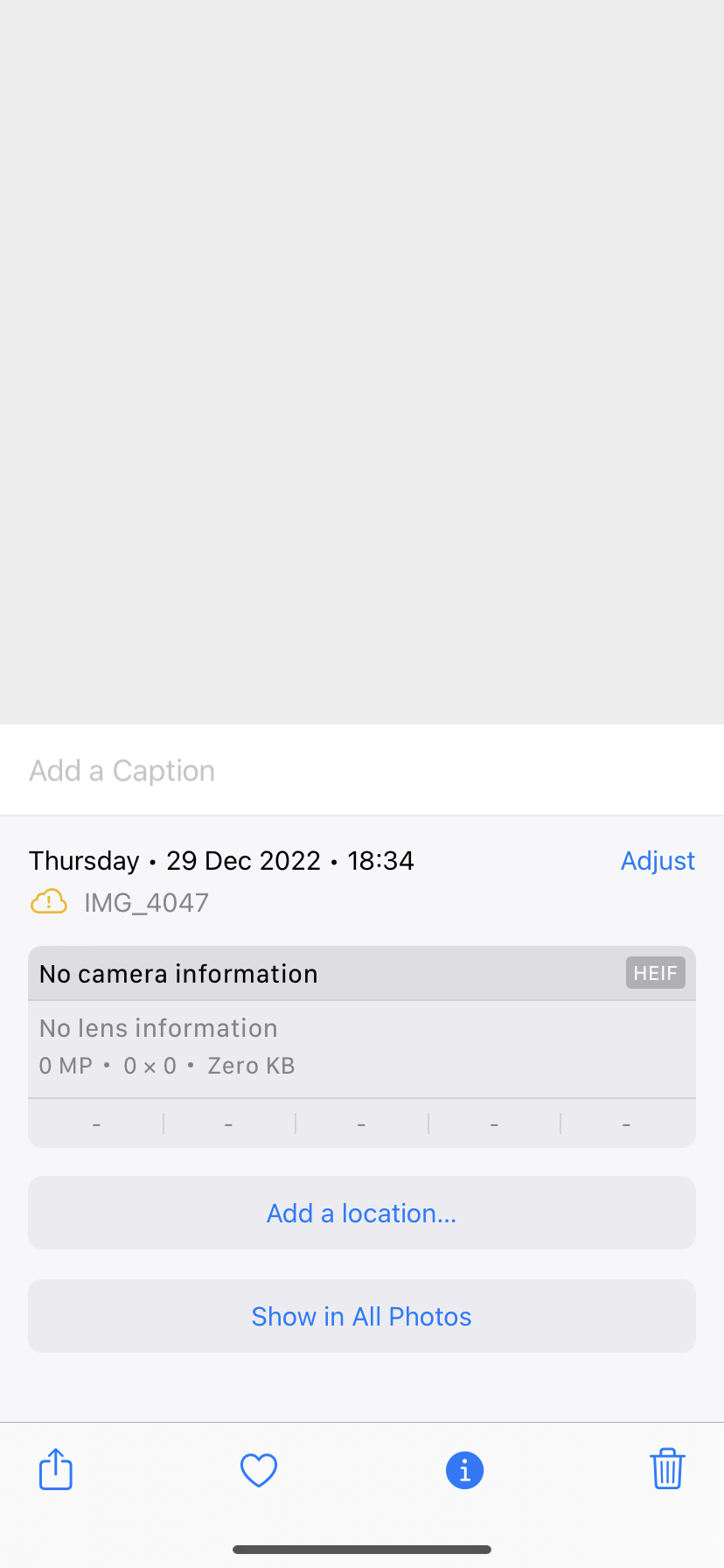Mark the photo as favorite
Viewport: 724px width, 1568px height.
click(259, 1470)
